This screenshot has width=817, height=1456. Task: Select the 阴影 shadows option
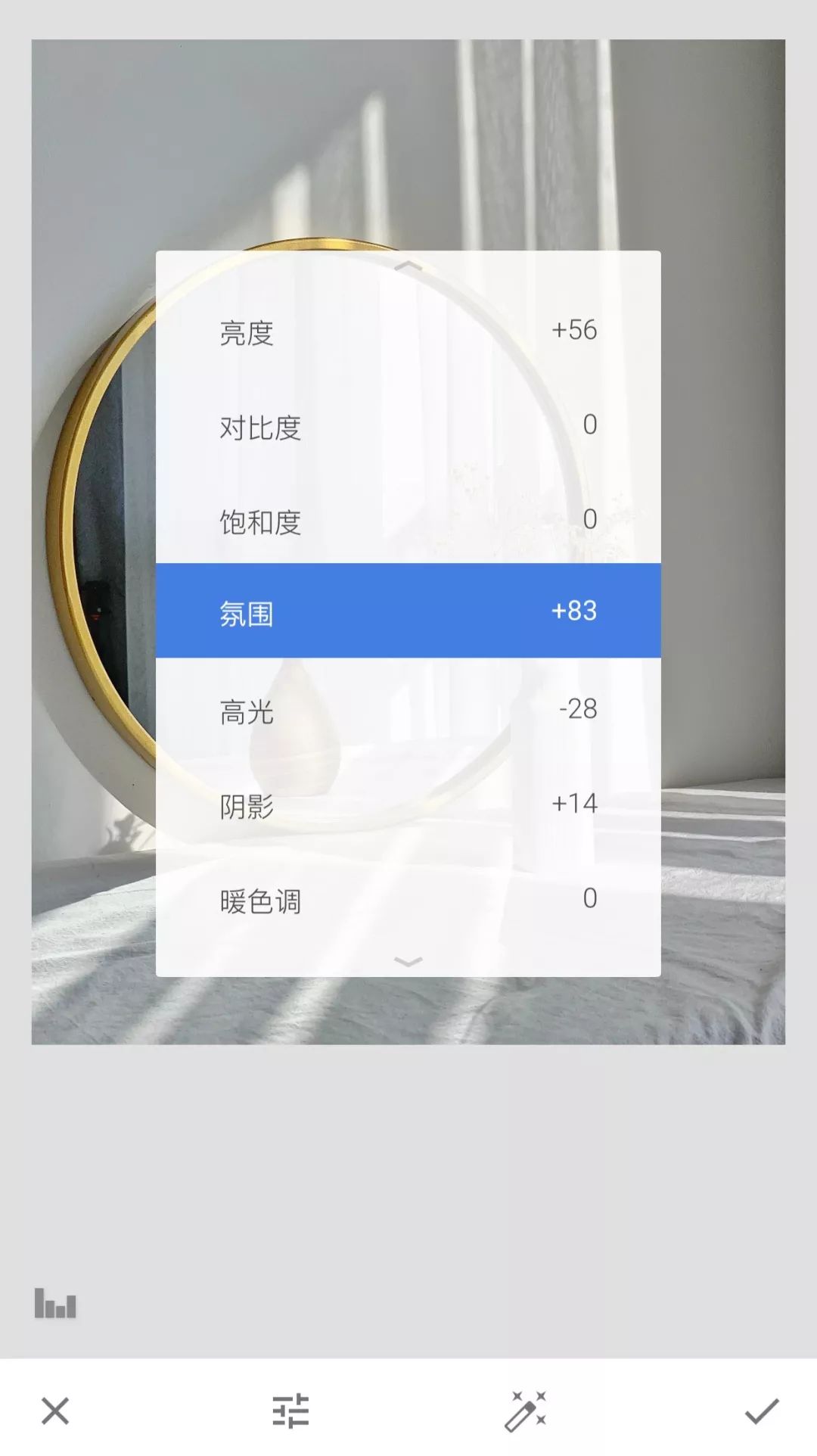click(408, 804)
